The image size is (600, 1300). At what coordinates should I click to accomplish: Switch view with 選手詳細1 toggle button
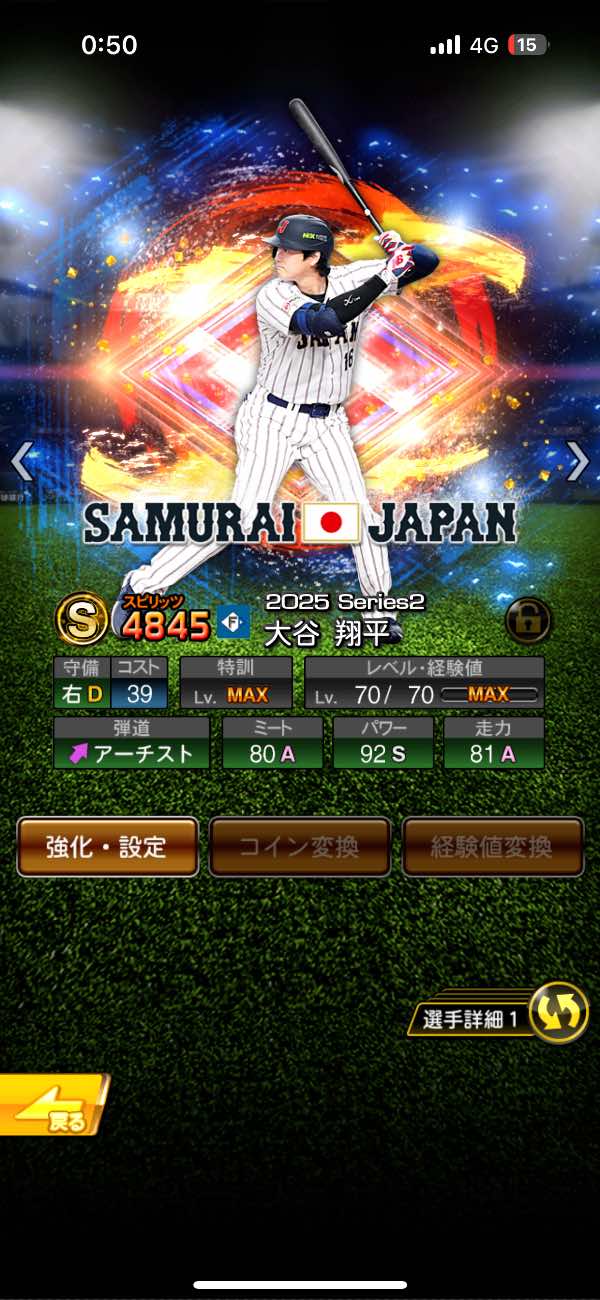557,1013
